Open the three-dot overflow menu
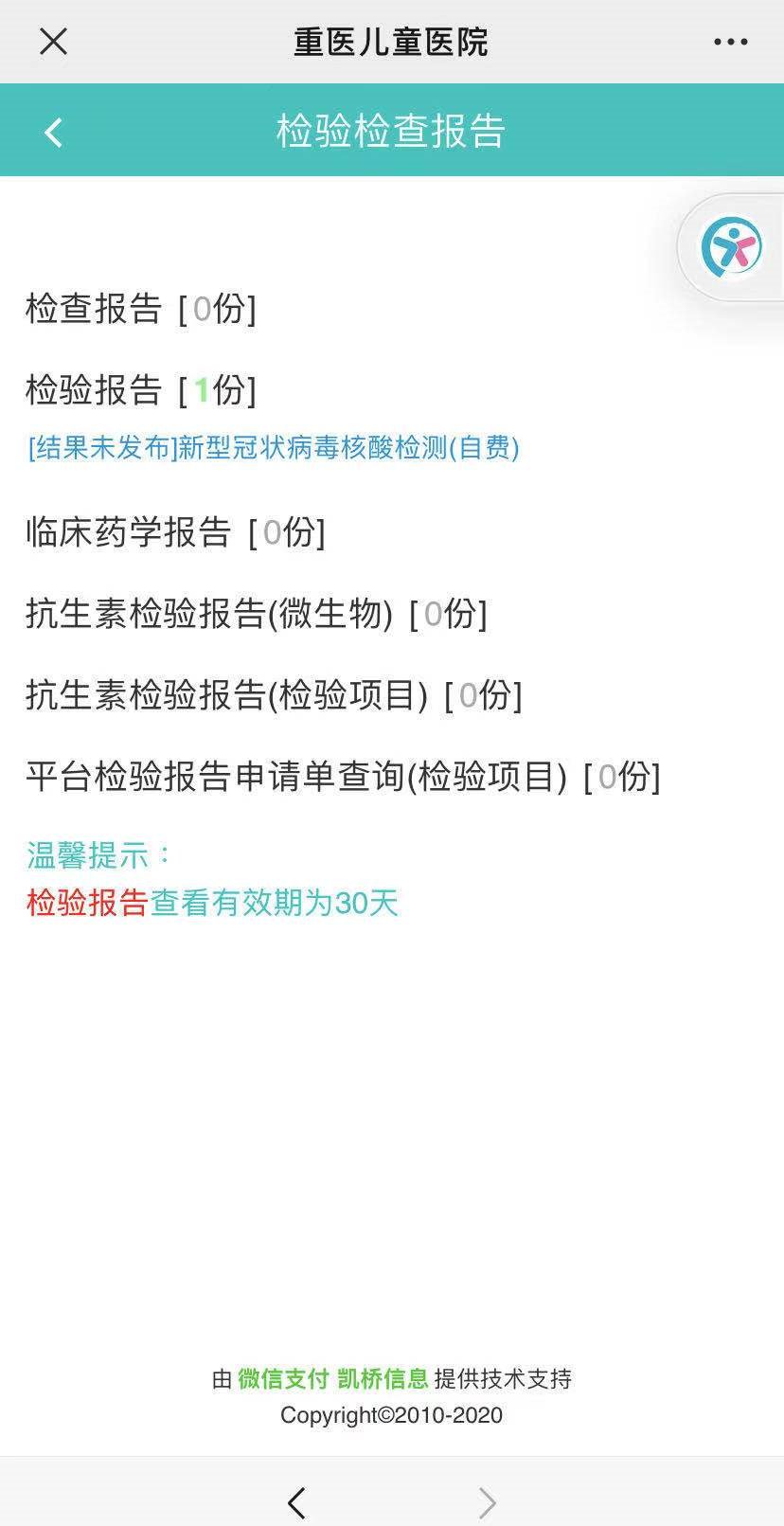The height and width of the screenshot is (1526, 784). [730, 42]
